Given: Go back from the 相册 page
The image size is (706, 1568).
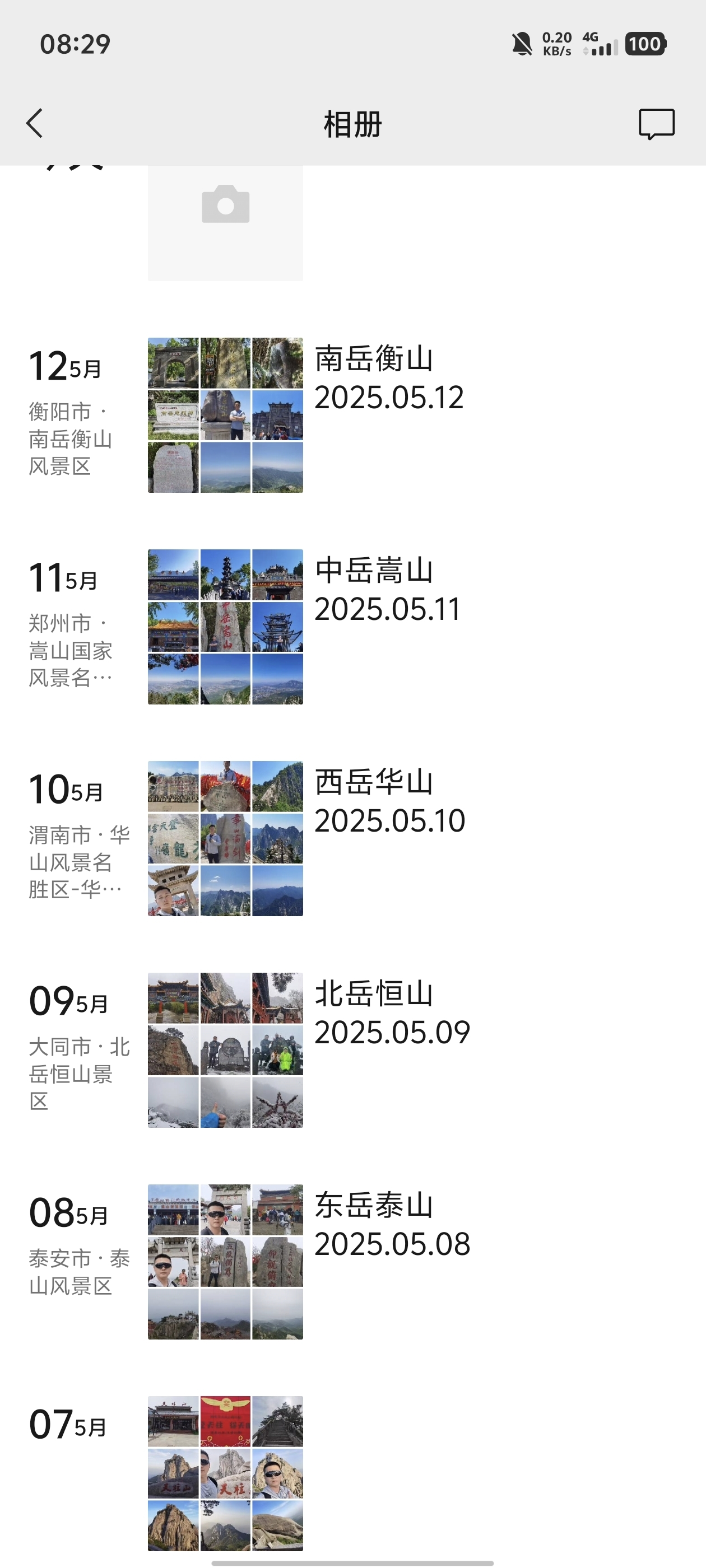Looking at the screenshot, I should coord(35,124).
